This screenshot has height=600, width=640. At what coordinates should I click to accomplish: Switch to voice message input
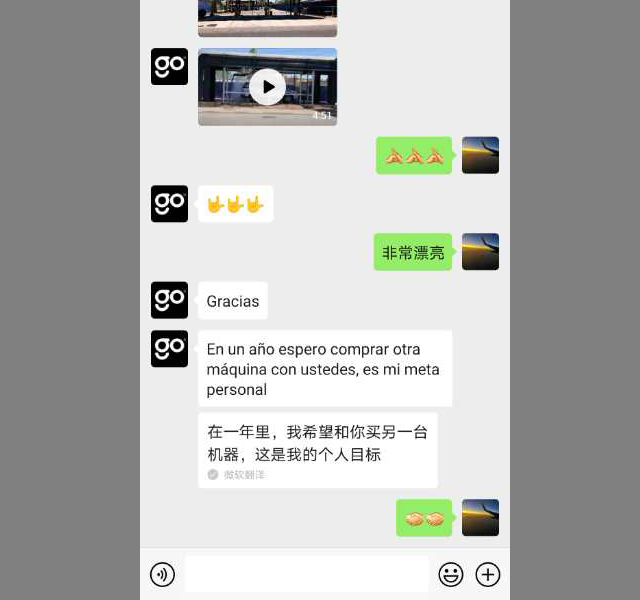pyautogui.click(x=162, y=574)
